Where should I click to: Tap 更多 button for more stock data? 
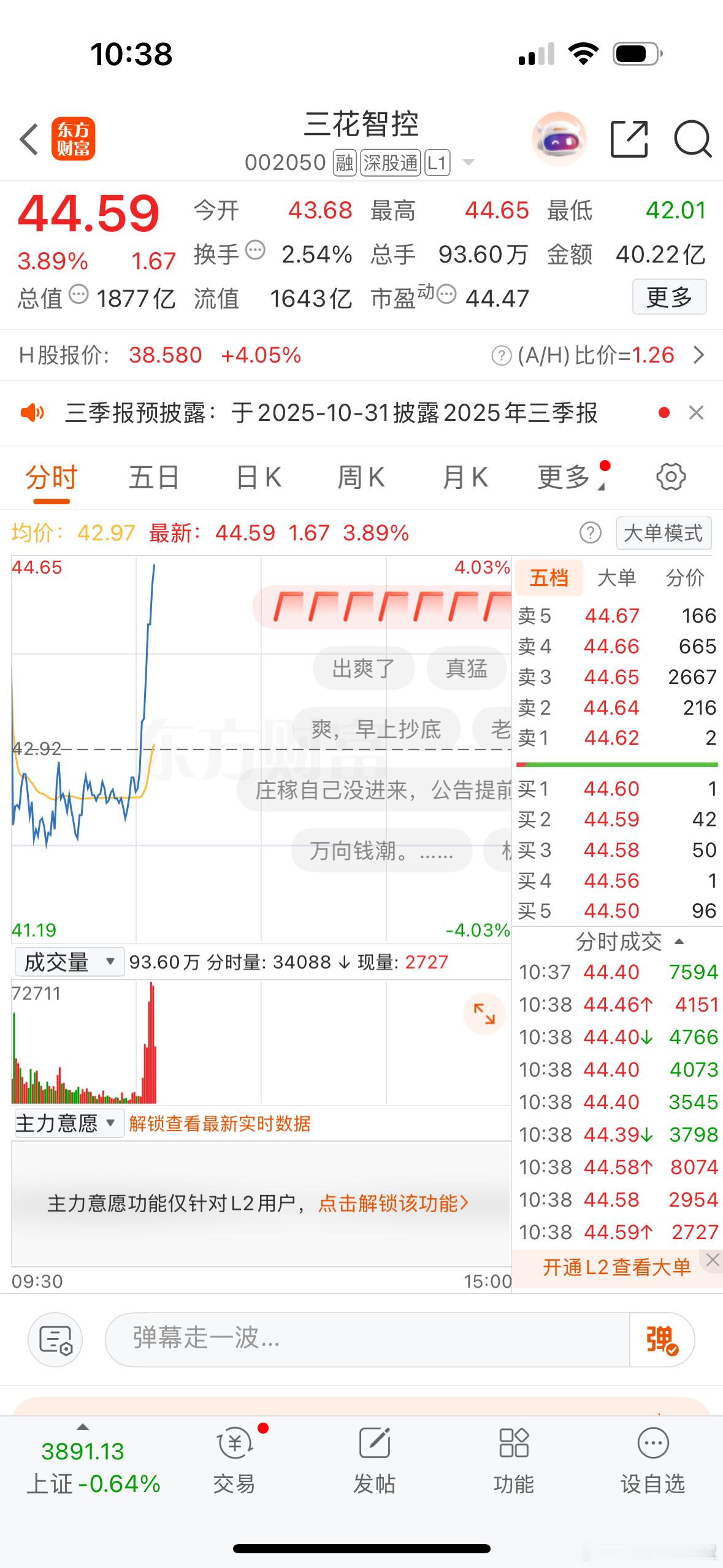click(669, 298)
